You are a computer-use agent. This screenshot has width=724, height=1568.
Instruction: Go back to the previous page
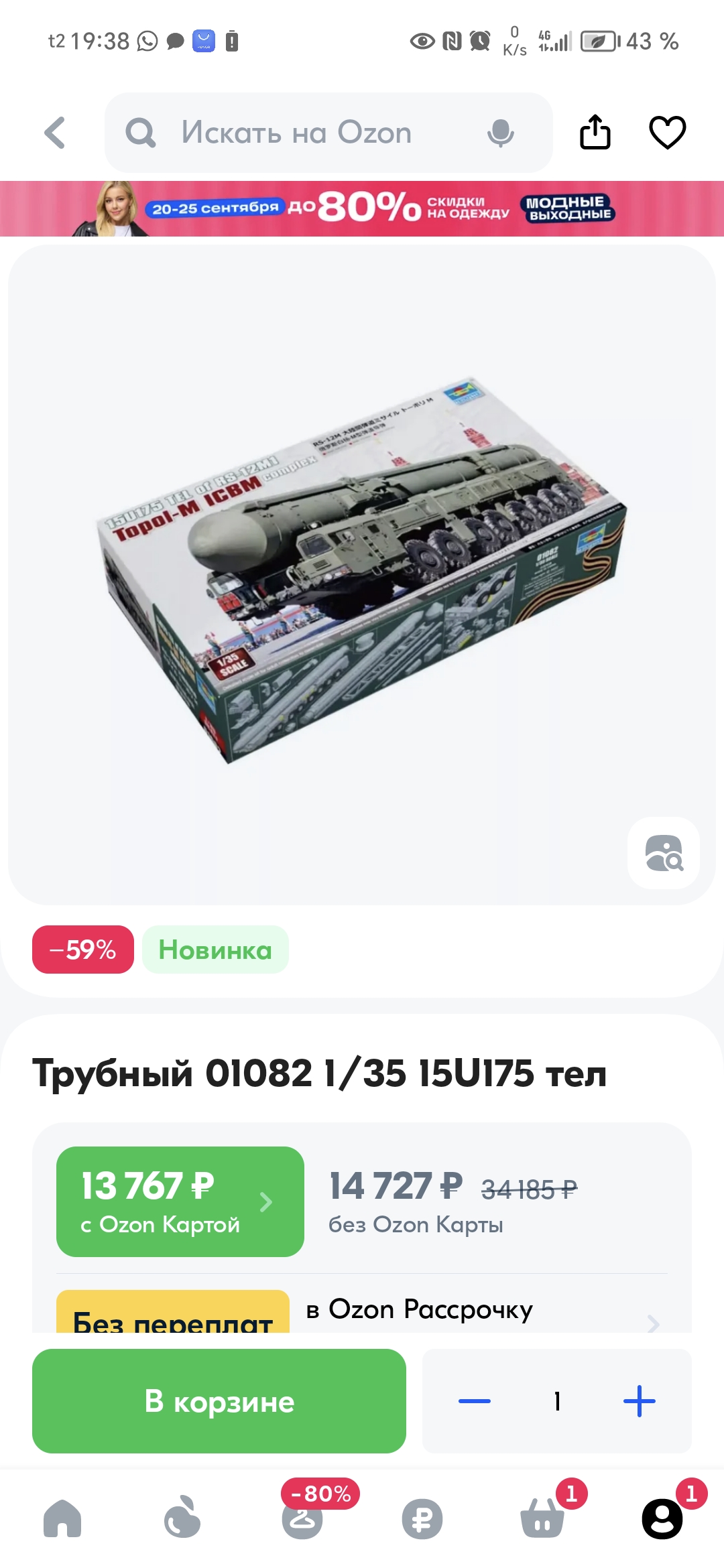[x=55, y=133]
